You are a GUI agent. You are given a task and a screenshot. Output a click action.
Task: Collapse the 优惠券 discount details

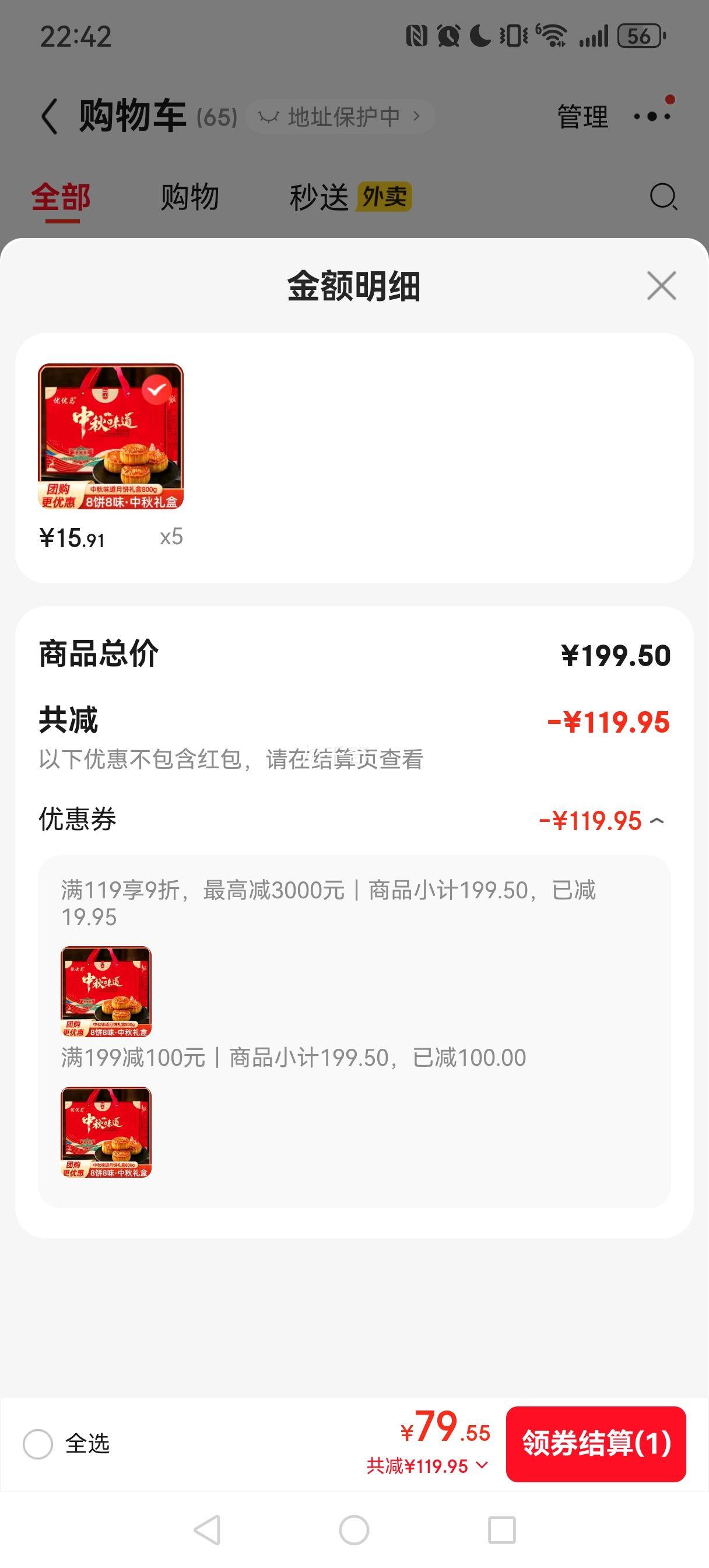pyautogui.click(x=657, y=821)
